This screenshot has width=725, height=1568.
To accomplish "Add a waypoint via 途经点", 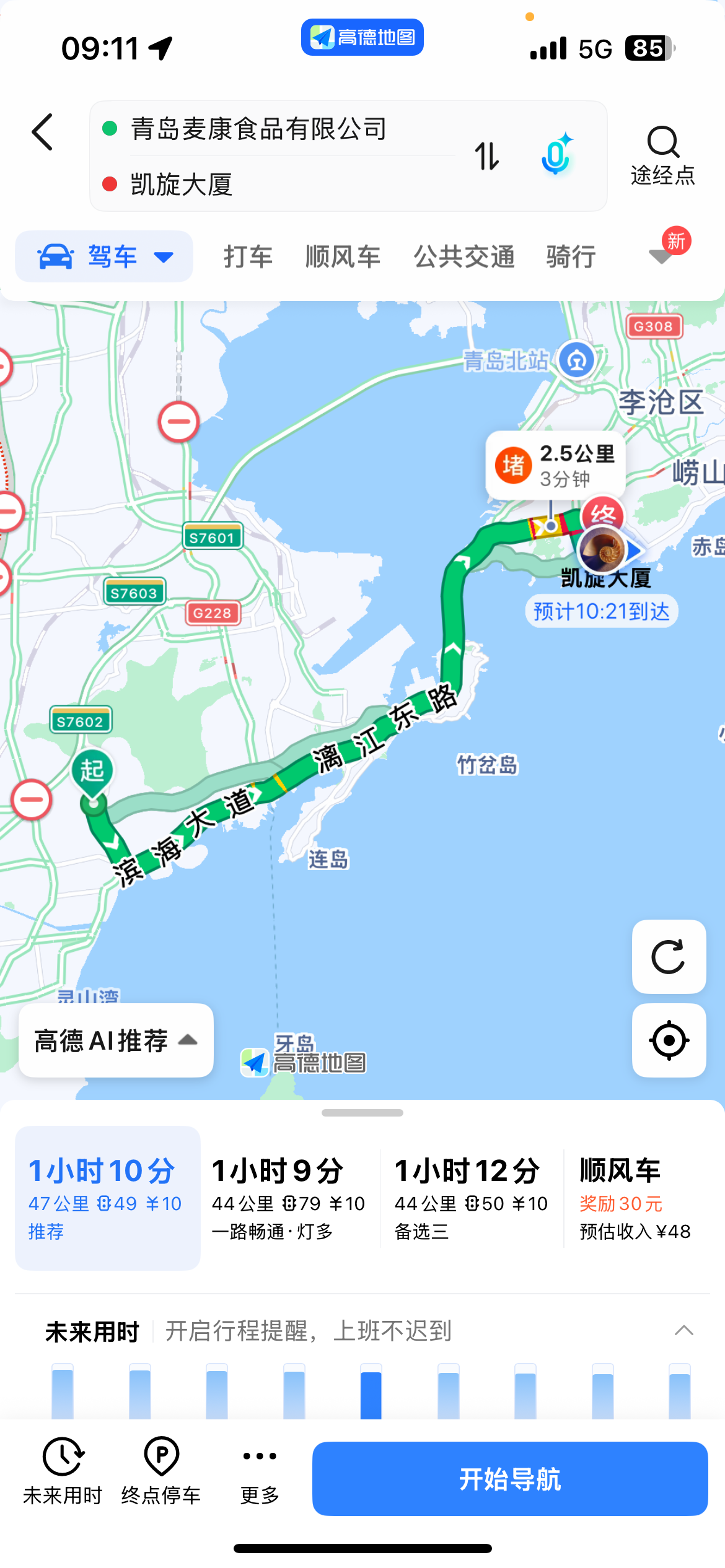I will 663,155.
